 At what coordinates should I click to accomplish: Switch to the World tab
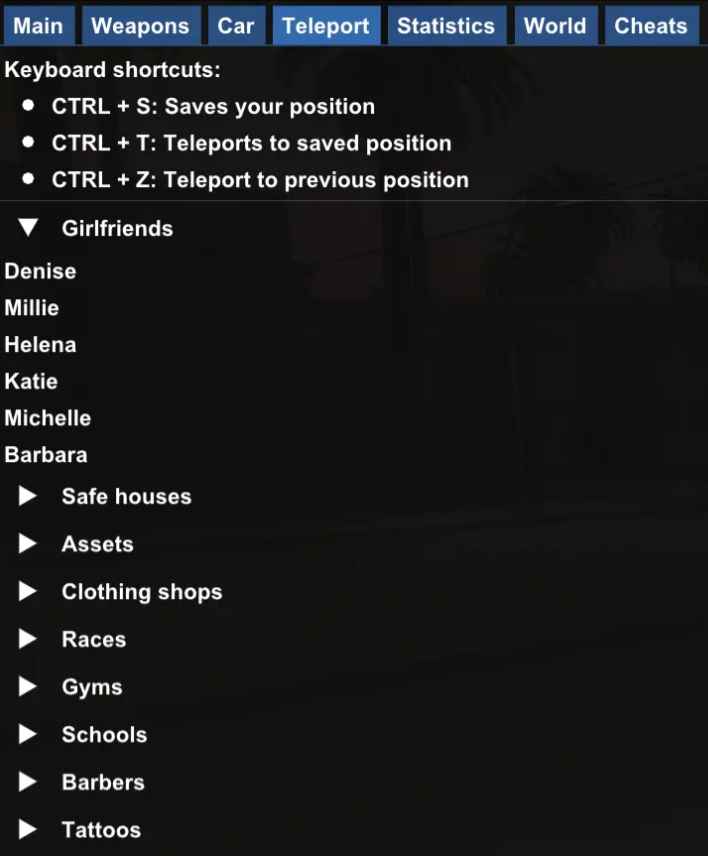555,26
